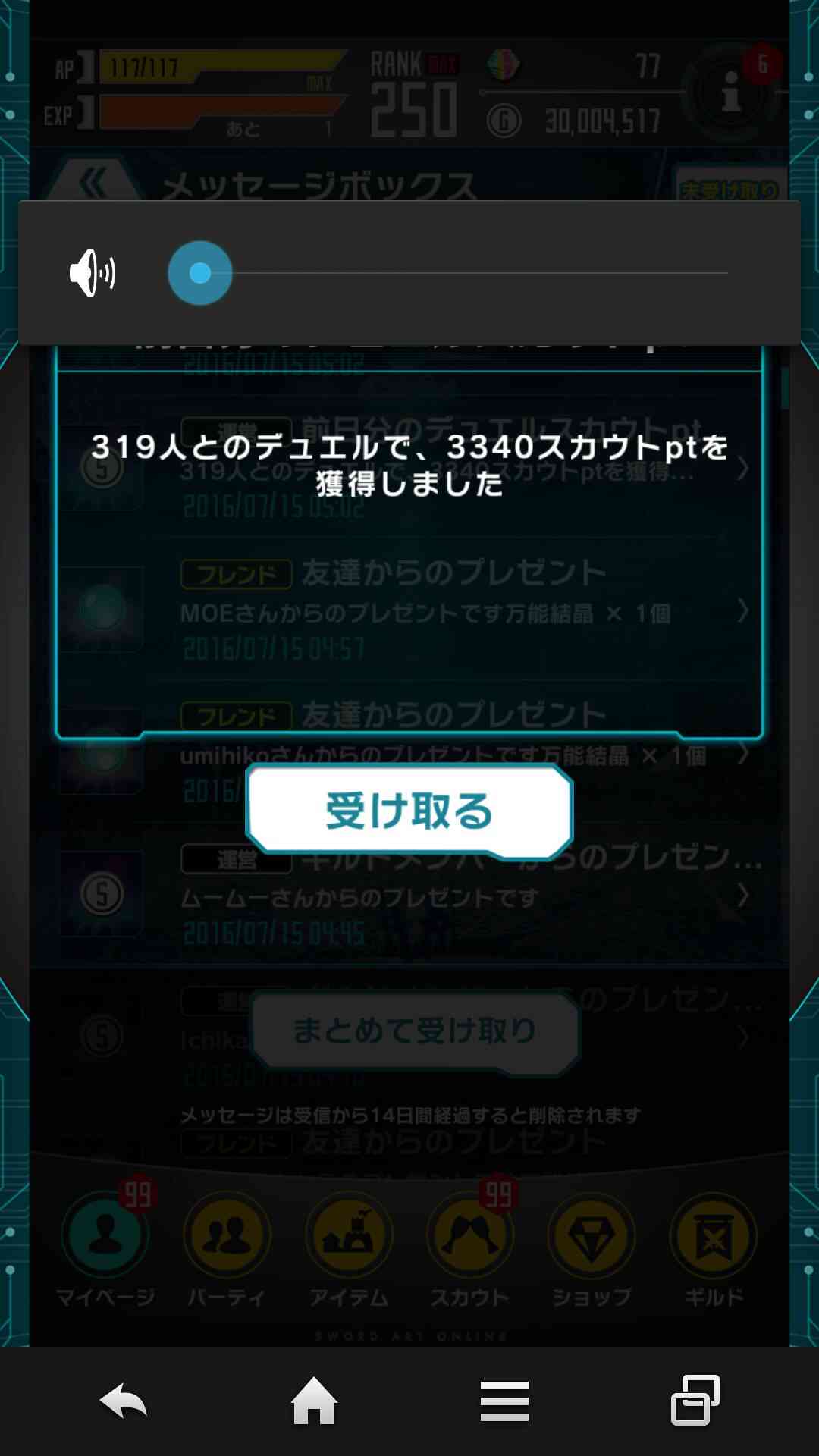
Task: Tap the 受け取る receive button
Action: tap(409, 811)
